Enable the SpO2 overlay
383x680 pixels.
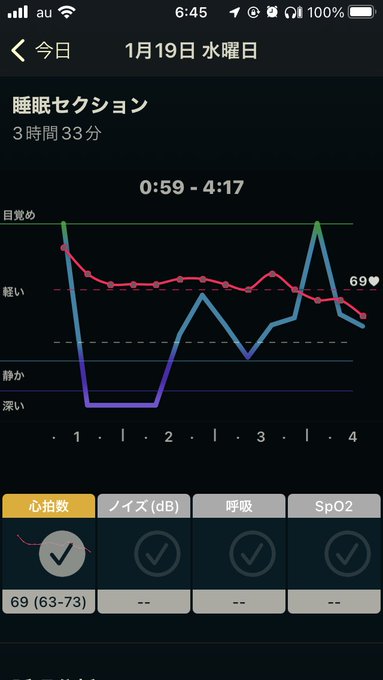tap(347, 553)
